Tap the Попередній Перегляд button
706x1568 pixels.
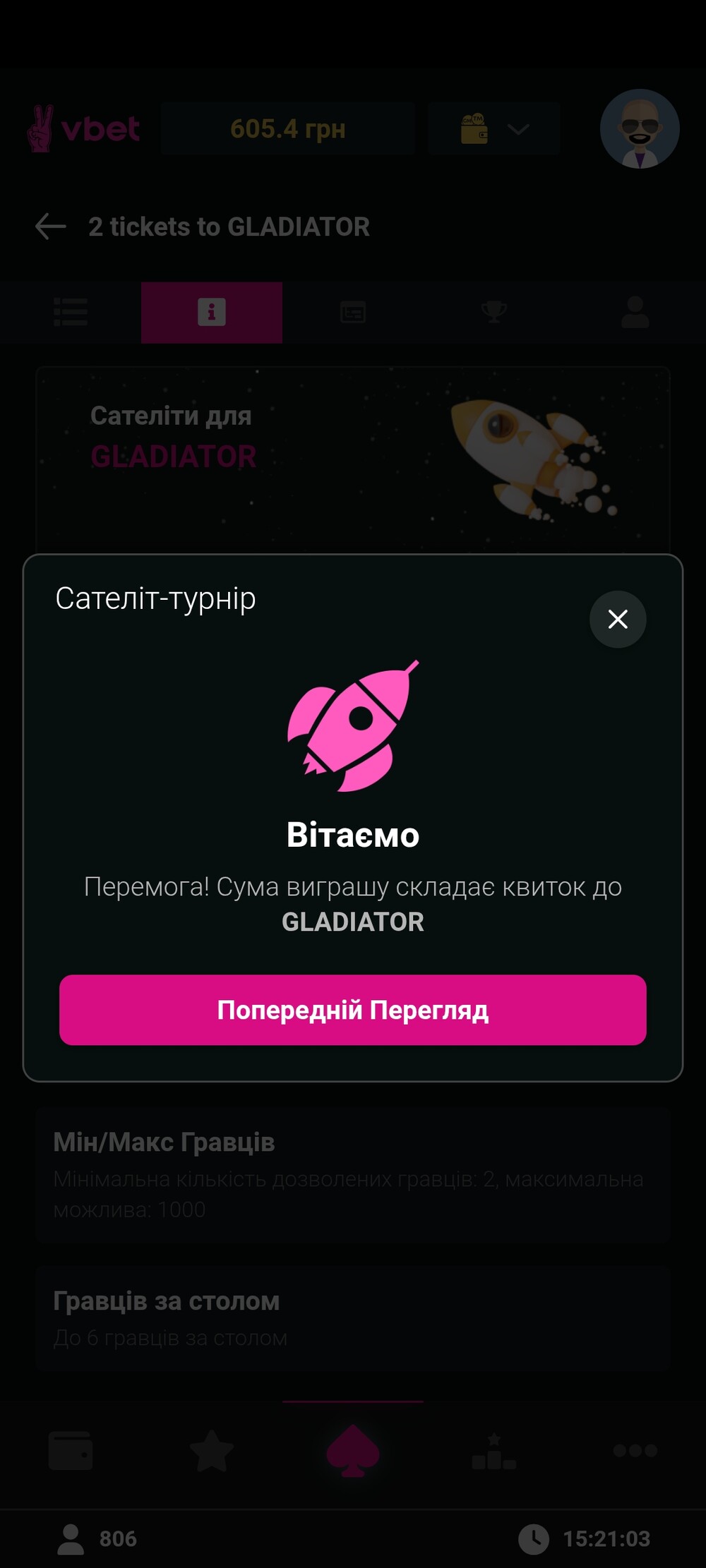(x=353, y=1010)
